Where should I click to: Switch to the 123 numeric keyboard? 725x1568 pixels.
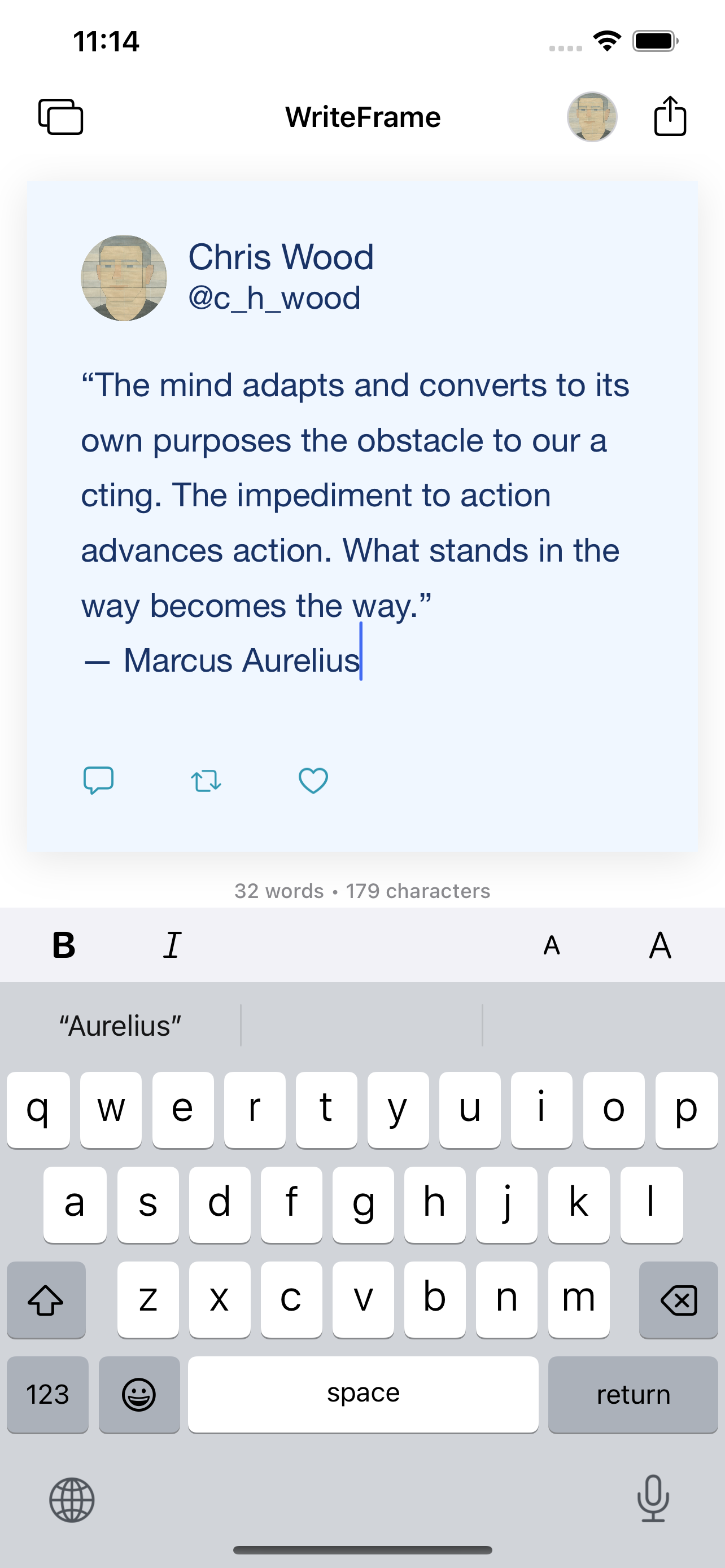pos(47,1395)
